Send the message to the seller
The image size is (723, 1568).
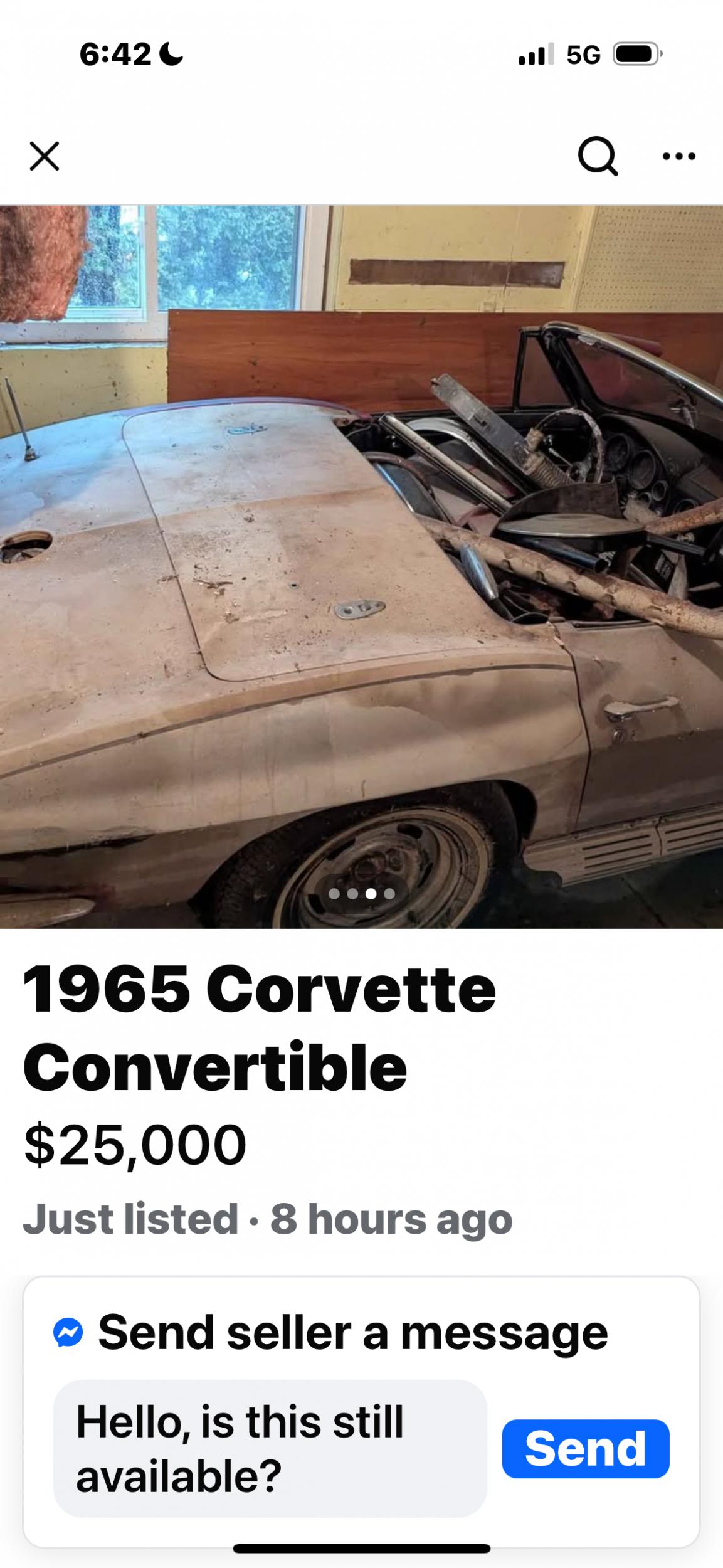click(585, 1448)
